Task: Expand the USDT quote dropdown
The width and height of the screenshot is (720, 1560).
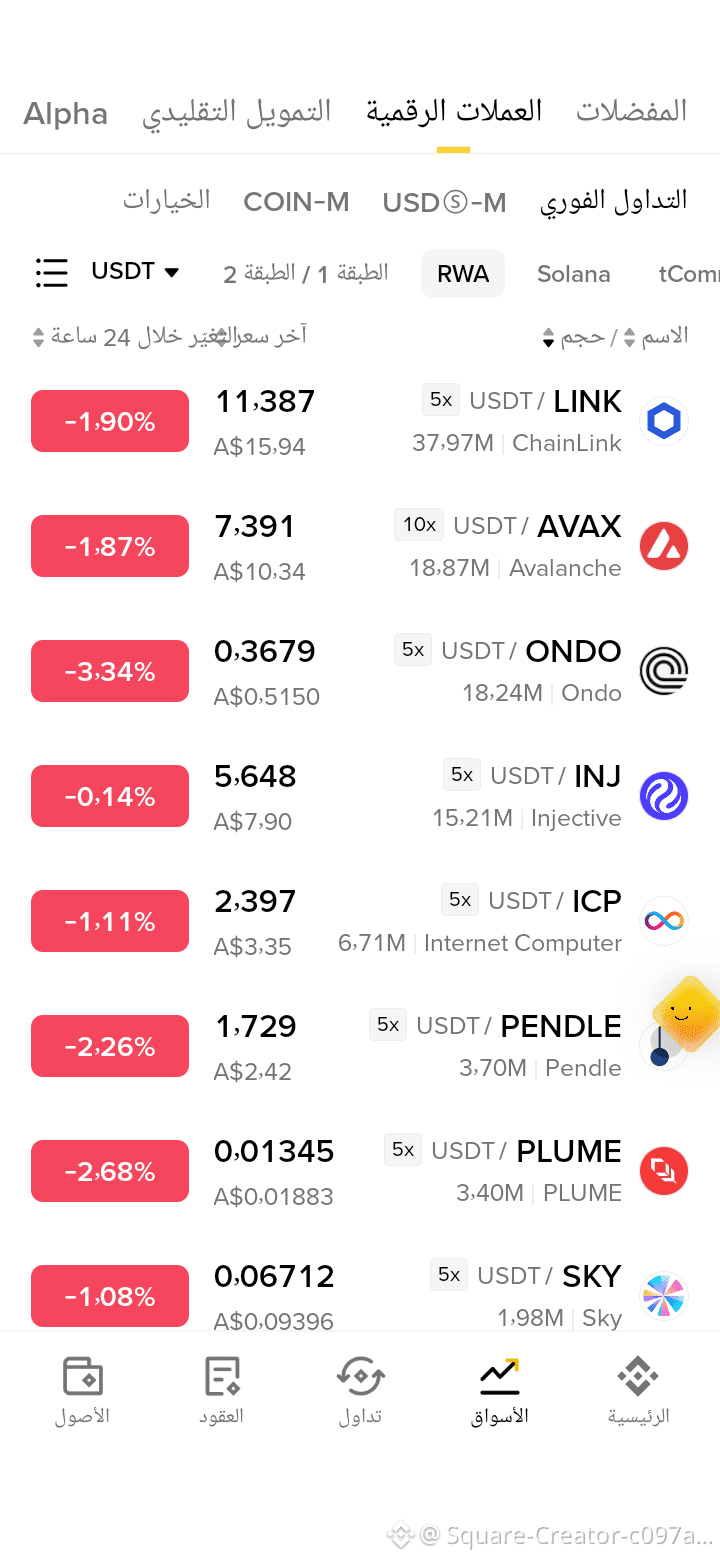Action: 135,272
